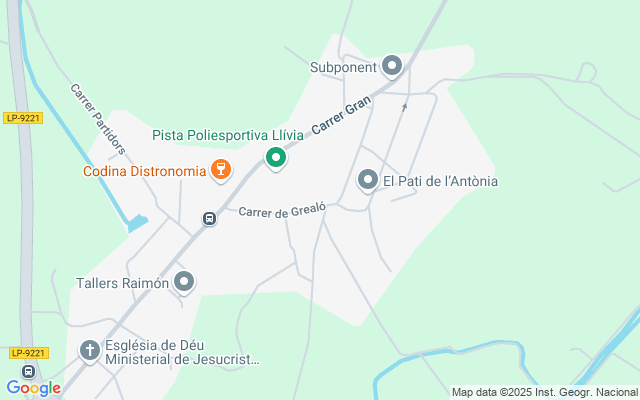The image size is (640, 400).
Task: Select the Tallers Raimón pin
Action: (x=184, y=282)
